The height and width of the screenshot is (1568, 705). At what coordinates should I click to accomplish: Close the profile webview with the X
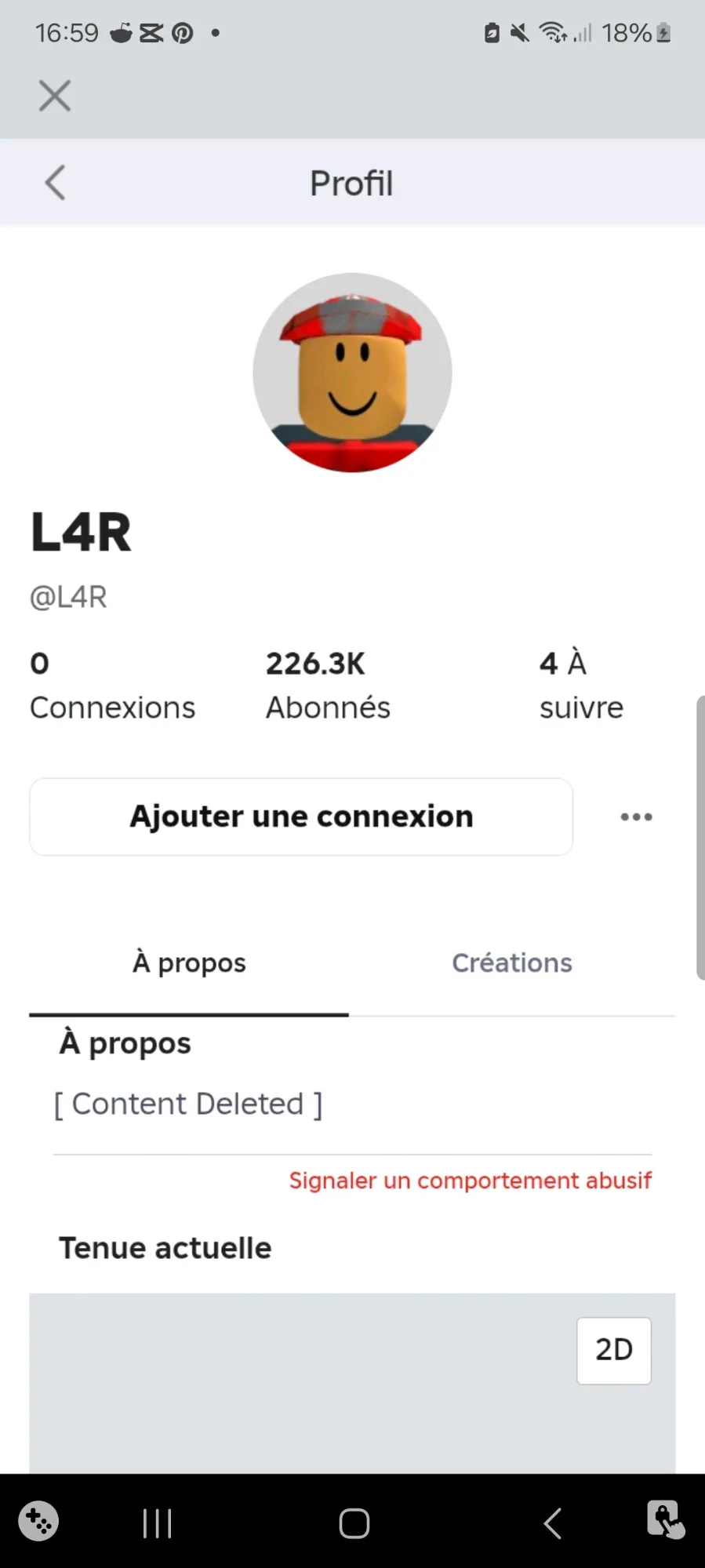(x=55, y=96)
